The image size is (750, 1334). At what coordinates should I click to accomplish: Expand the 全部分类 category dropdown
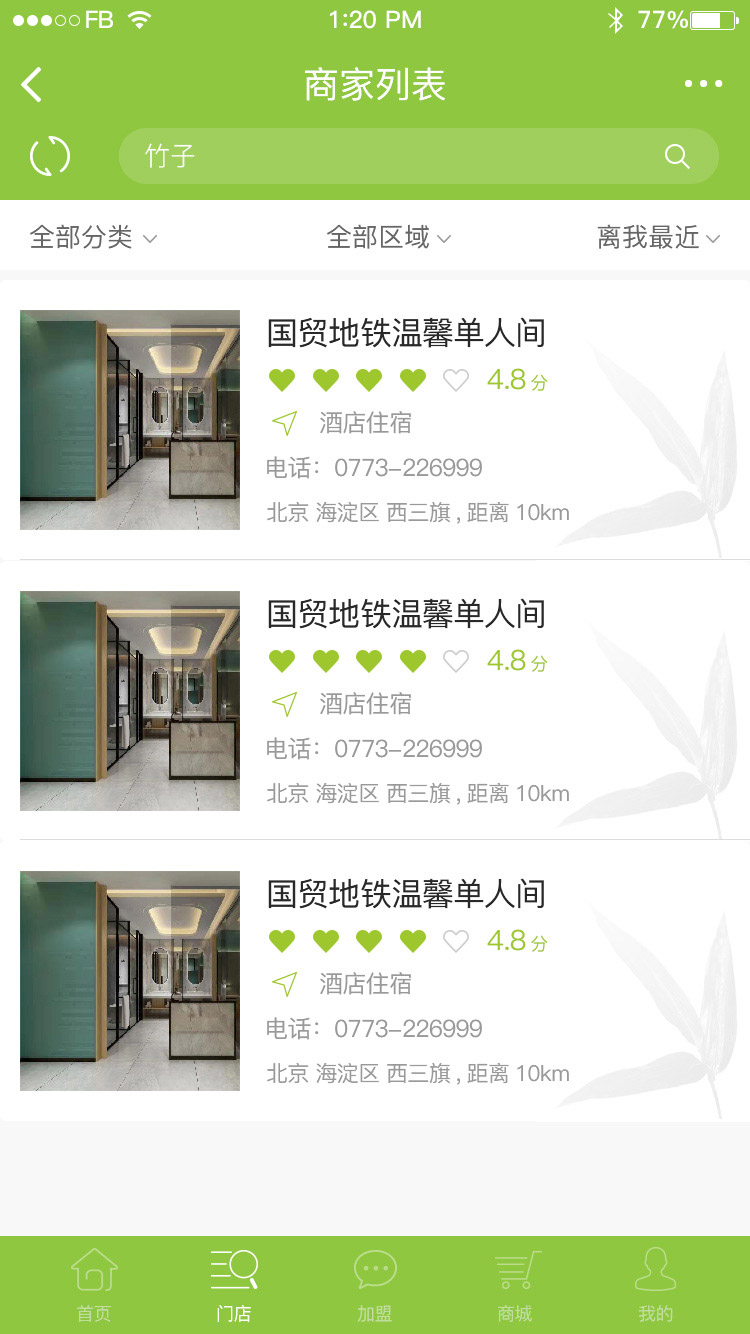(93, 238)
